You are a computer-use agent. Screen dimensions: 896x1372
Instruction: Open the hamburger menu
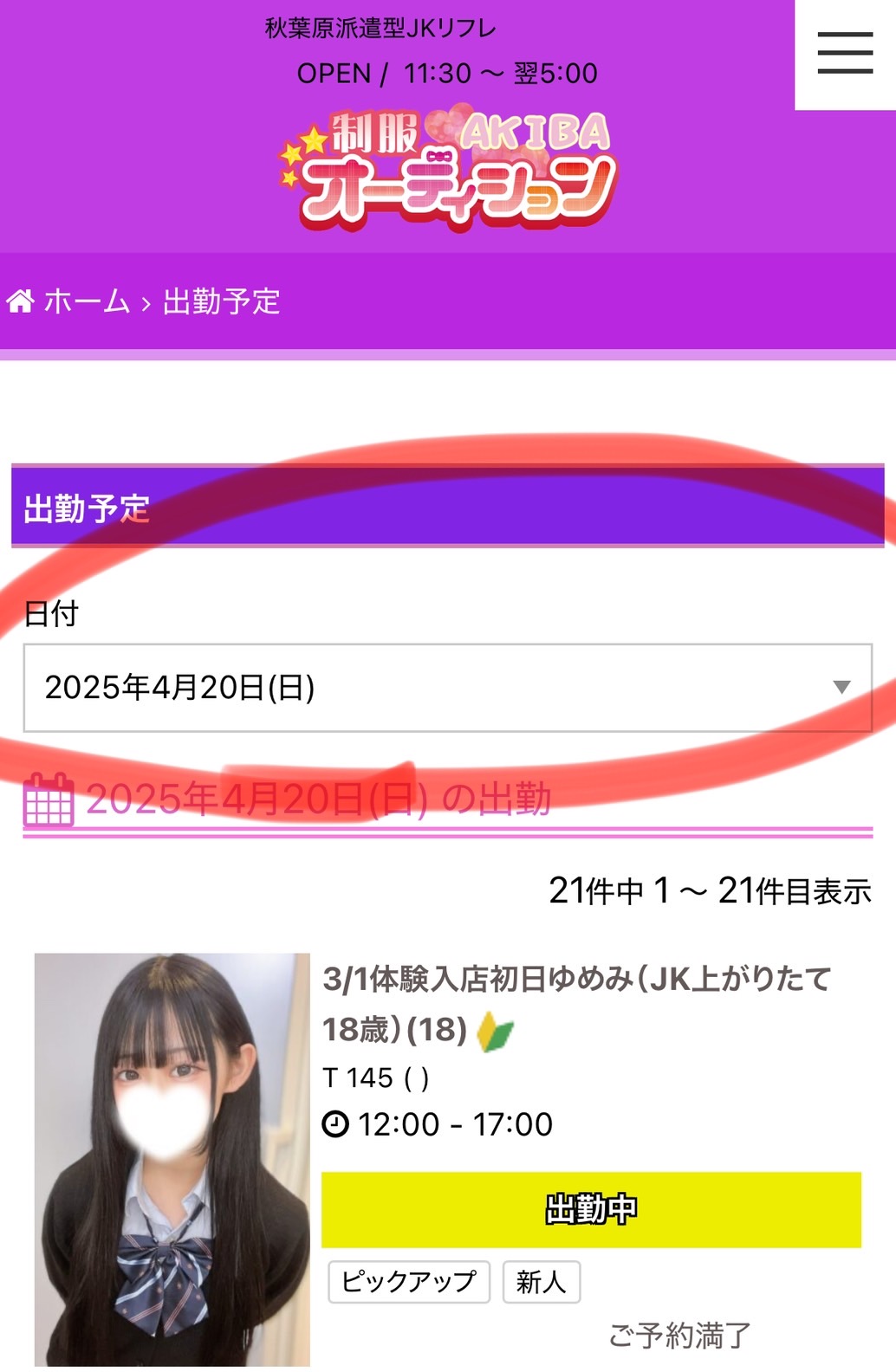pyautogui.click(x=844, y=54)
